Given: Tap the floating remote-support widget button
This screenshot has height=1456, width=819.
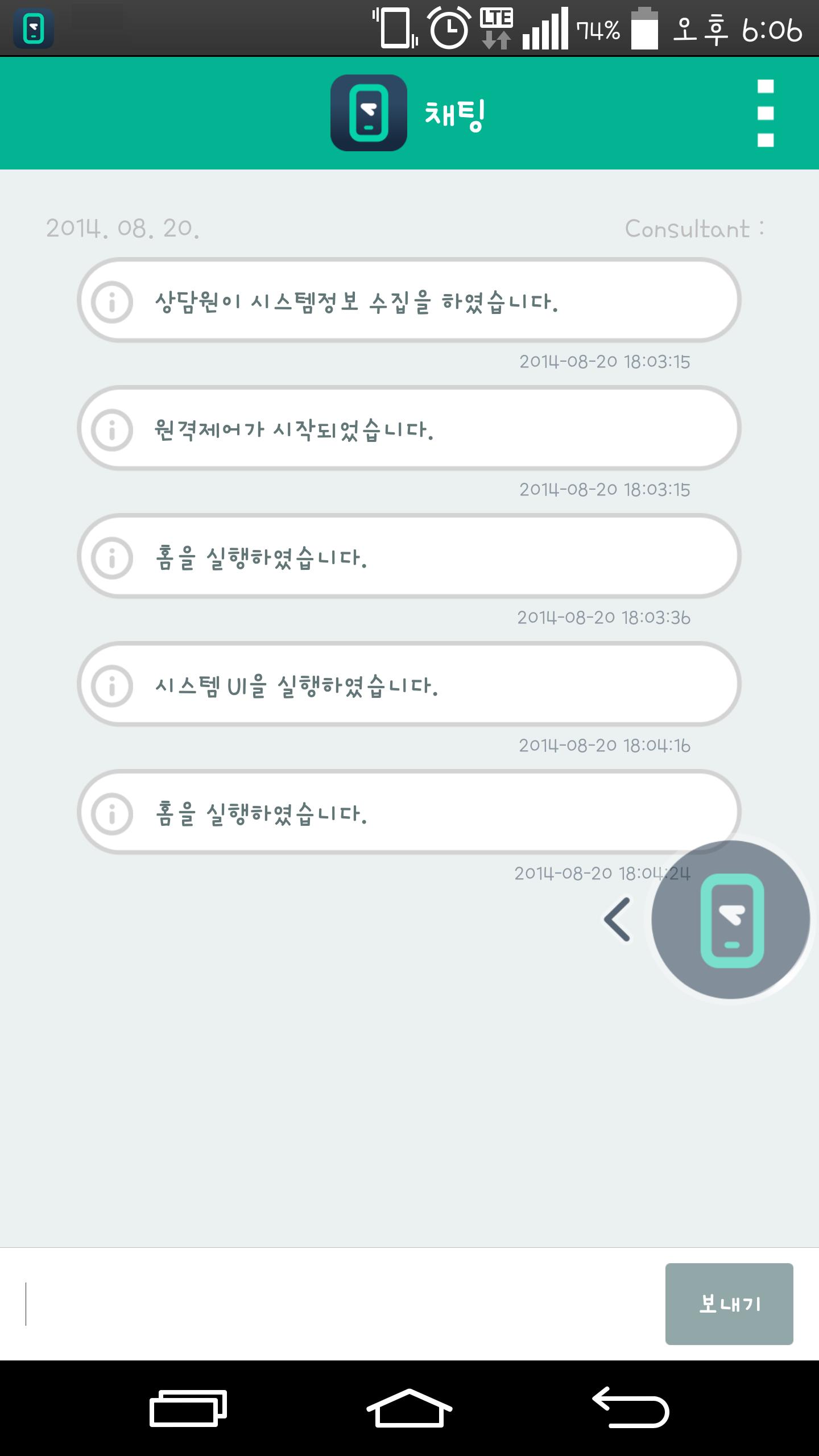Looking at the screenshot, I should point(730,920).
